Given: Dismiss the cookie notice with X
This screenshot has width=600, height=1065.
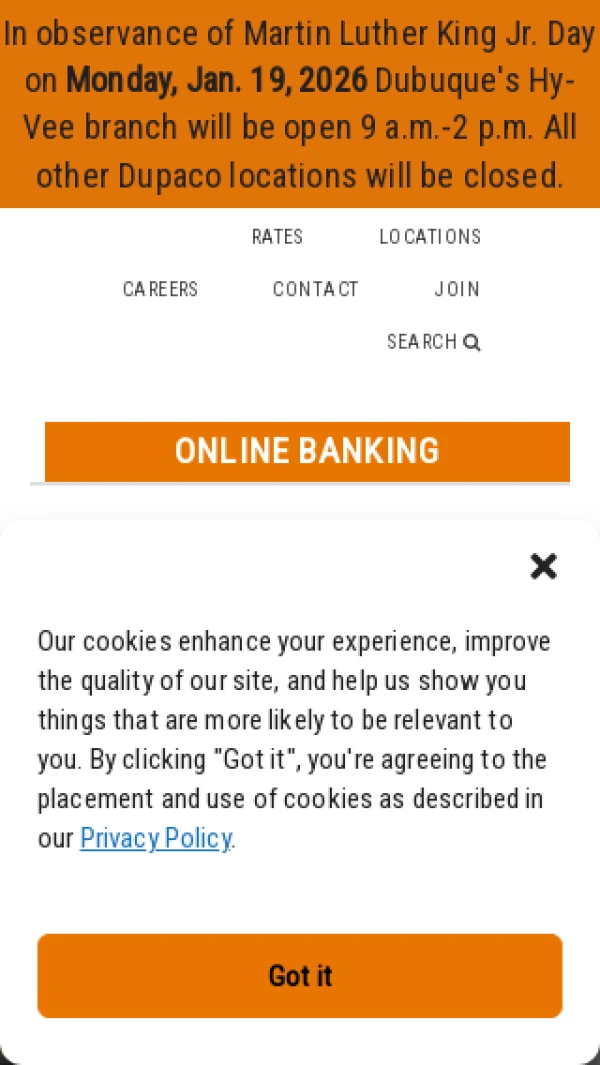Looking at the screenshot, I should click(x=543, y=567).
